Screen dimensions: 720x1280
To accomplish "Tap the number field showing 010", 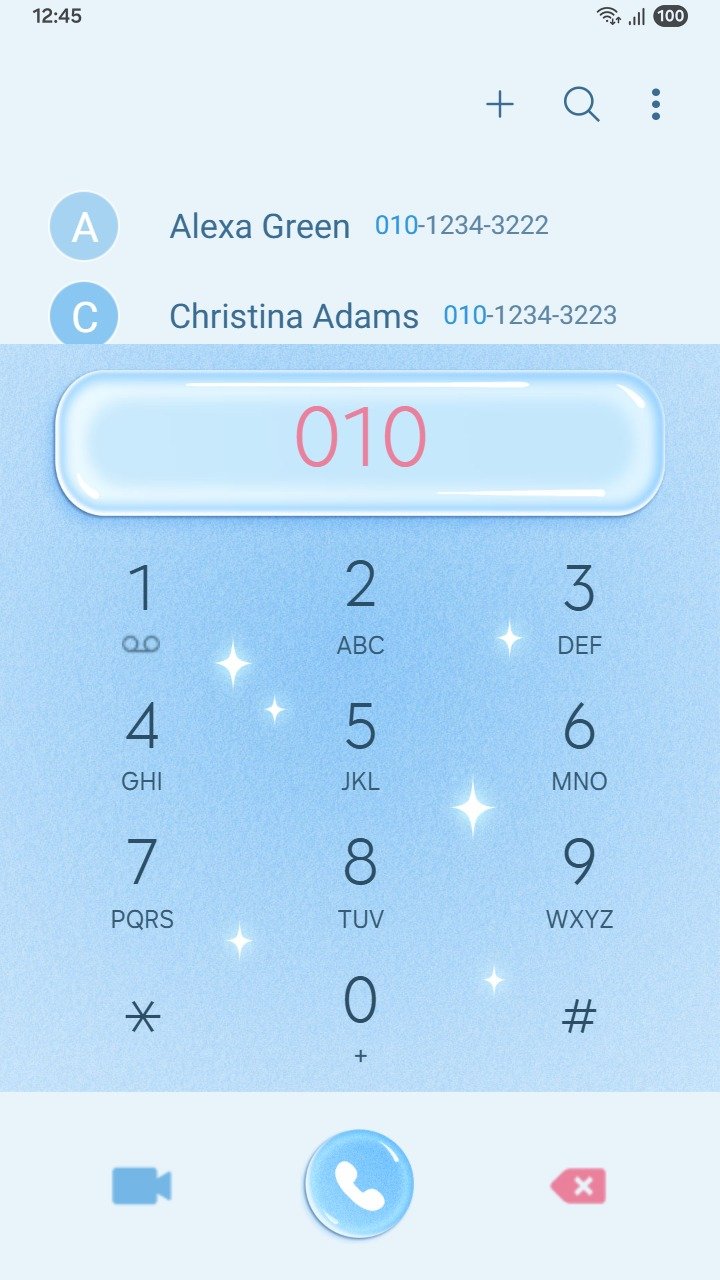I will pyautogui.click(x=360, y=440).
